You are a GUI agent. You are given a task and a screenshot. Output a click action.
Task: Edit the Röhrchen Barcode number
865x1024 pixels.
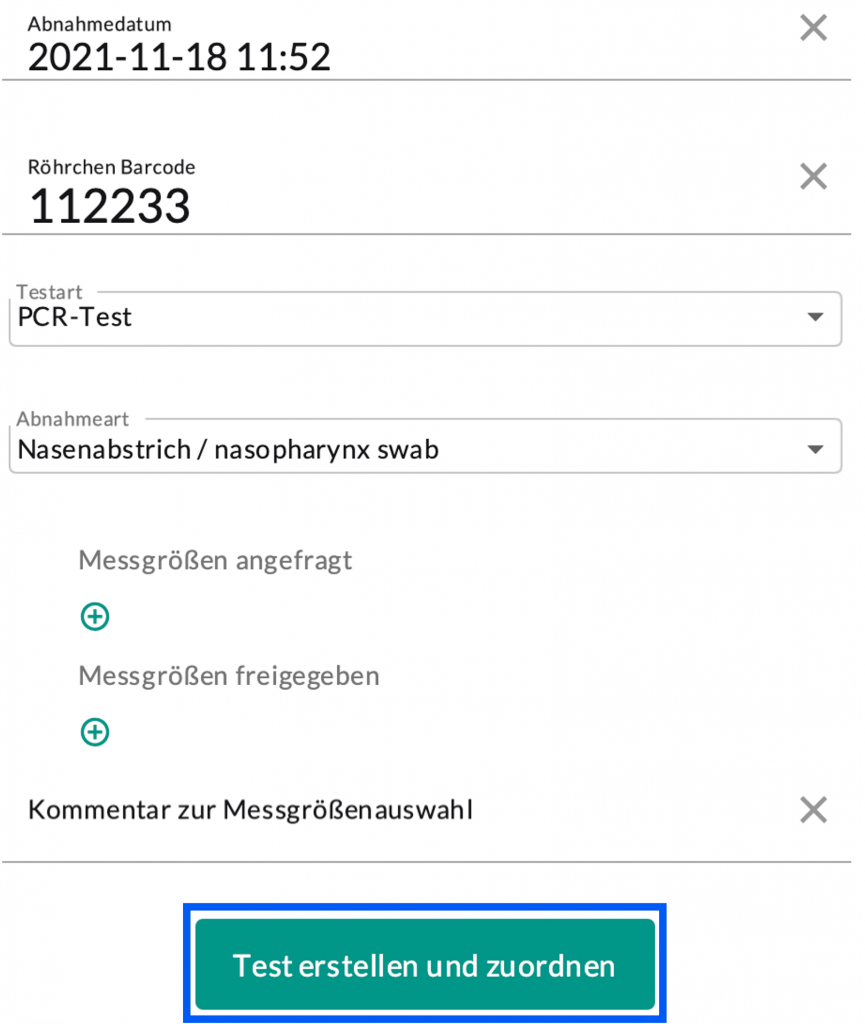[x=110, y=206]
